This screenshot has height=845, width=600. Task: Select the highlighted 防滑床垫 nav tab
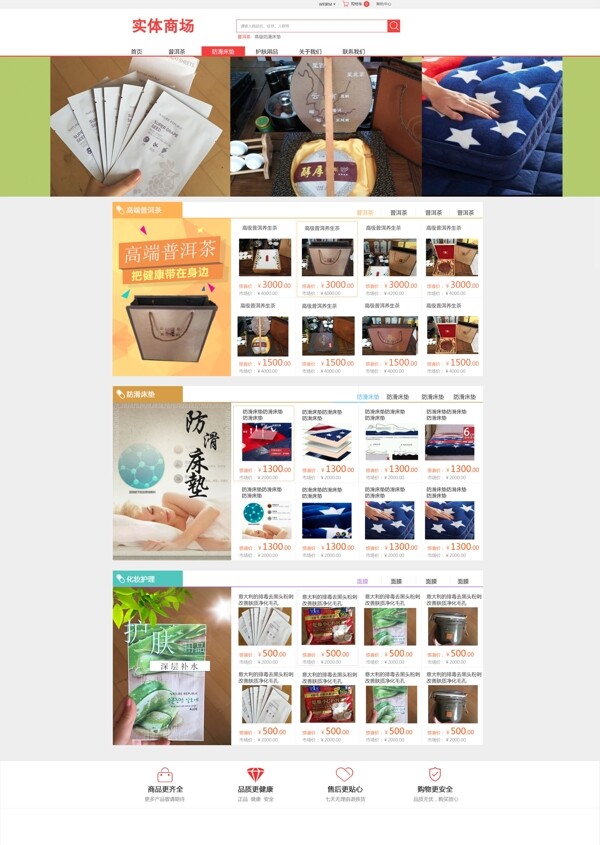coord(222,51)
